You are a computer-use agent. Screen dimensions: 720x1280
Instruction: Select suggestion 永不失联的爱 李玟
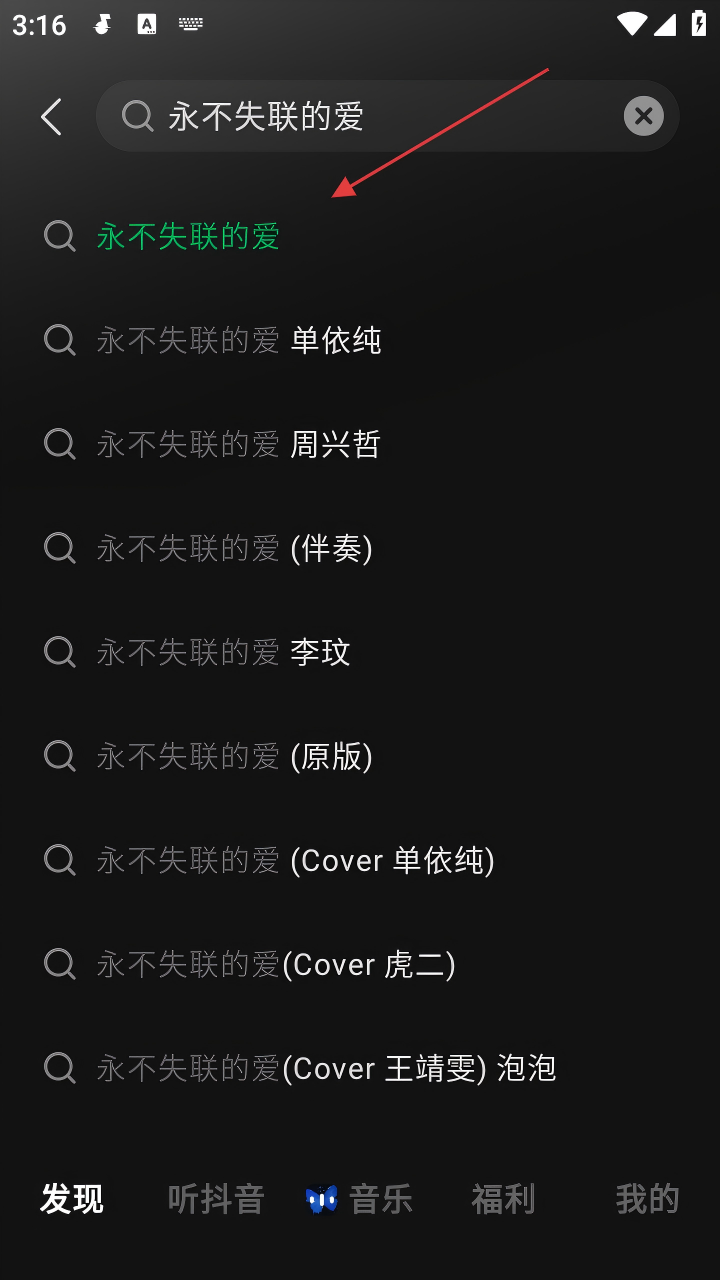223,652
